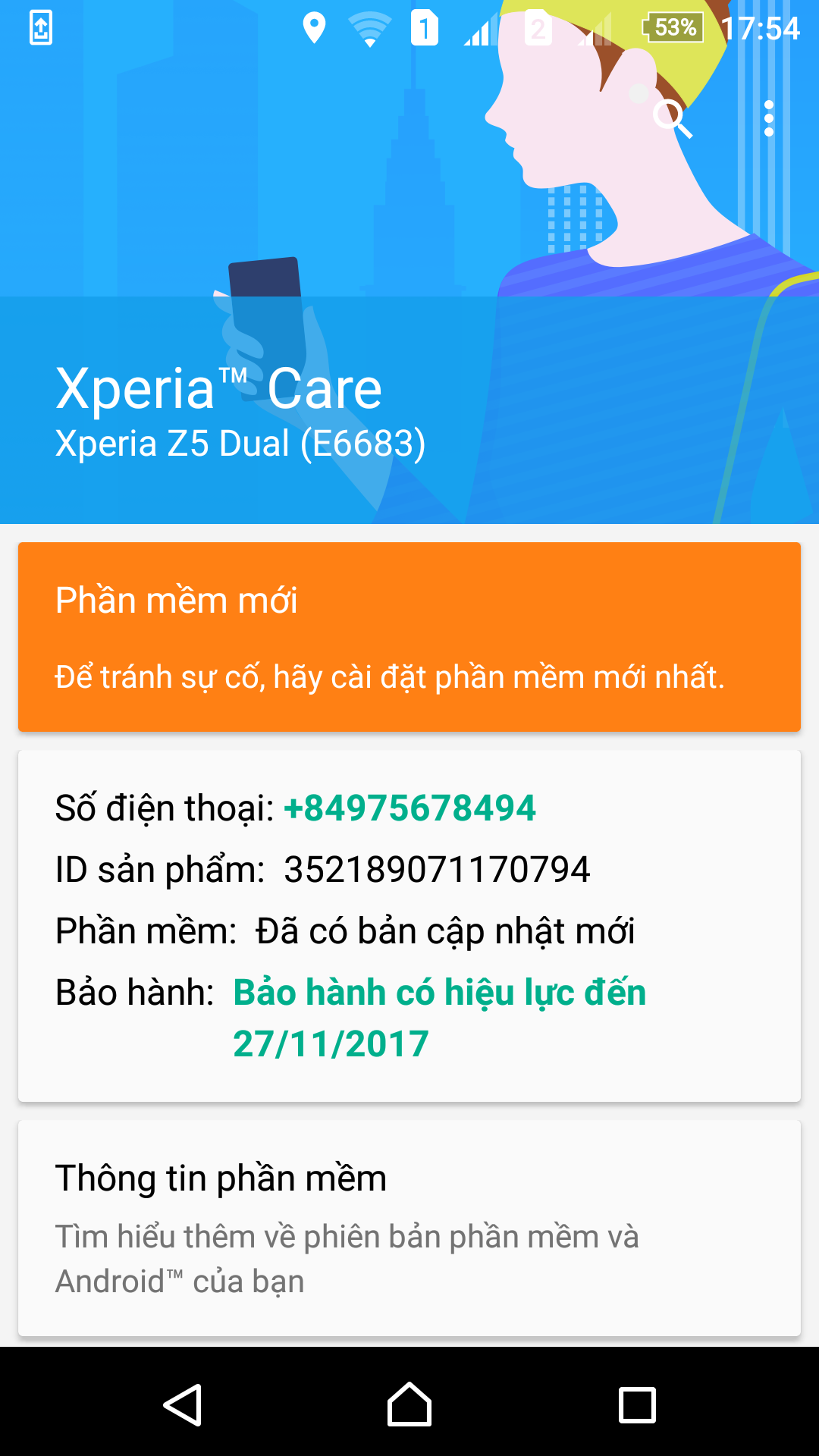Screen dimensions: 819x1456
Task: Open recent apps
Action: [637, 1405]
